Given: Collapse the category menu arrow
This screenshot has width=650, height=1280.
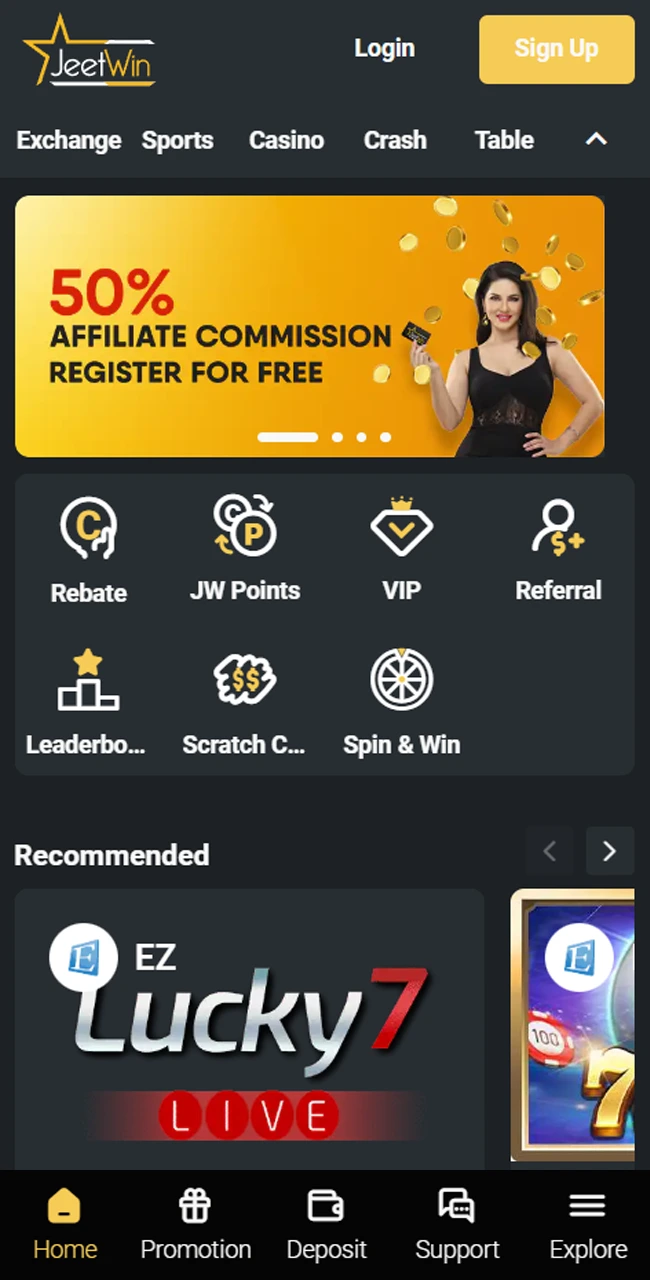Looking at the screenshot, I should [596, 140].
